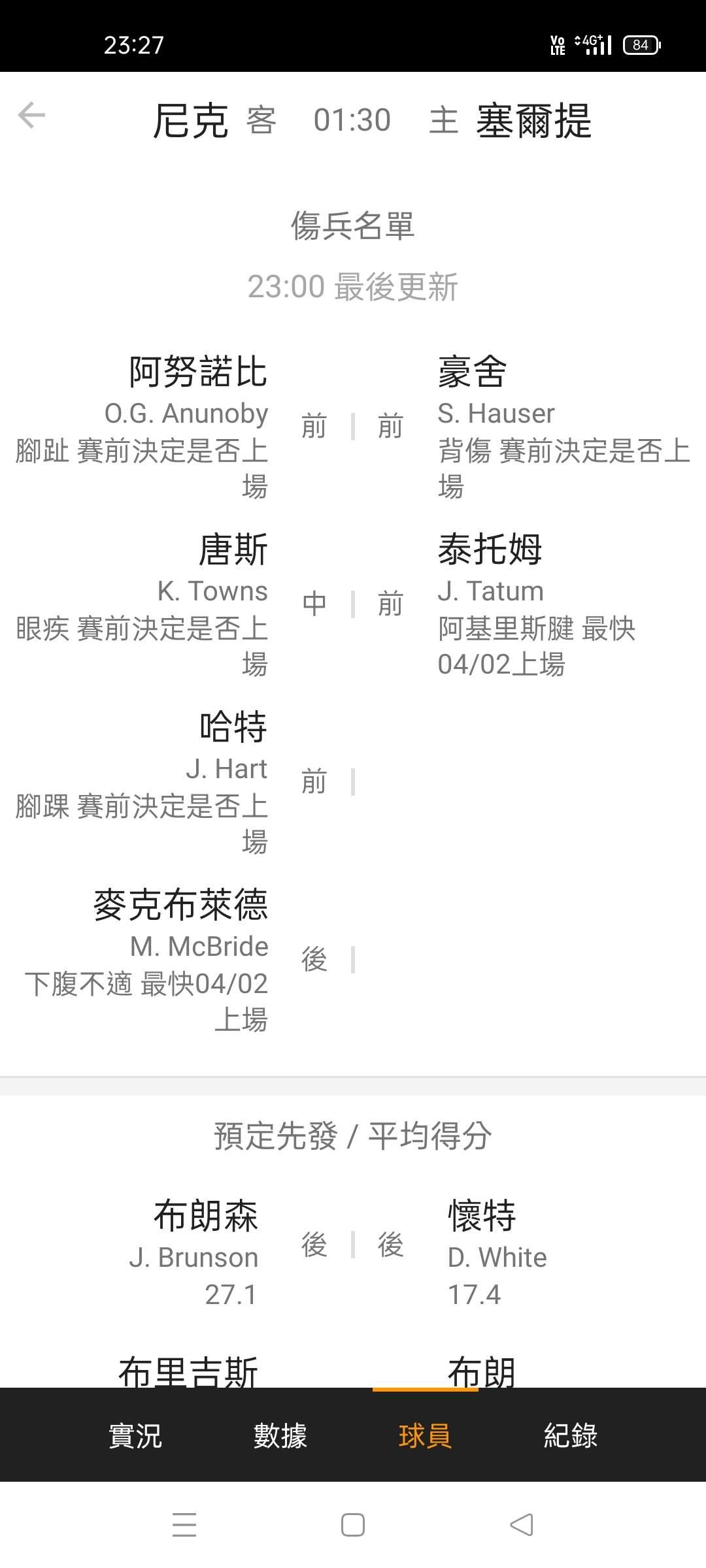Switch to the 實況 tab
Viewport: 706px width, 1568px height.
coord(135,1435)
